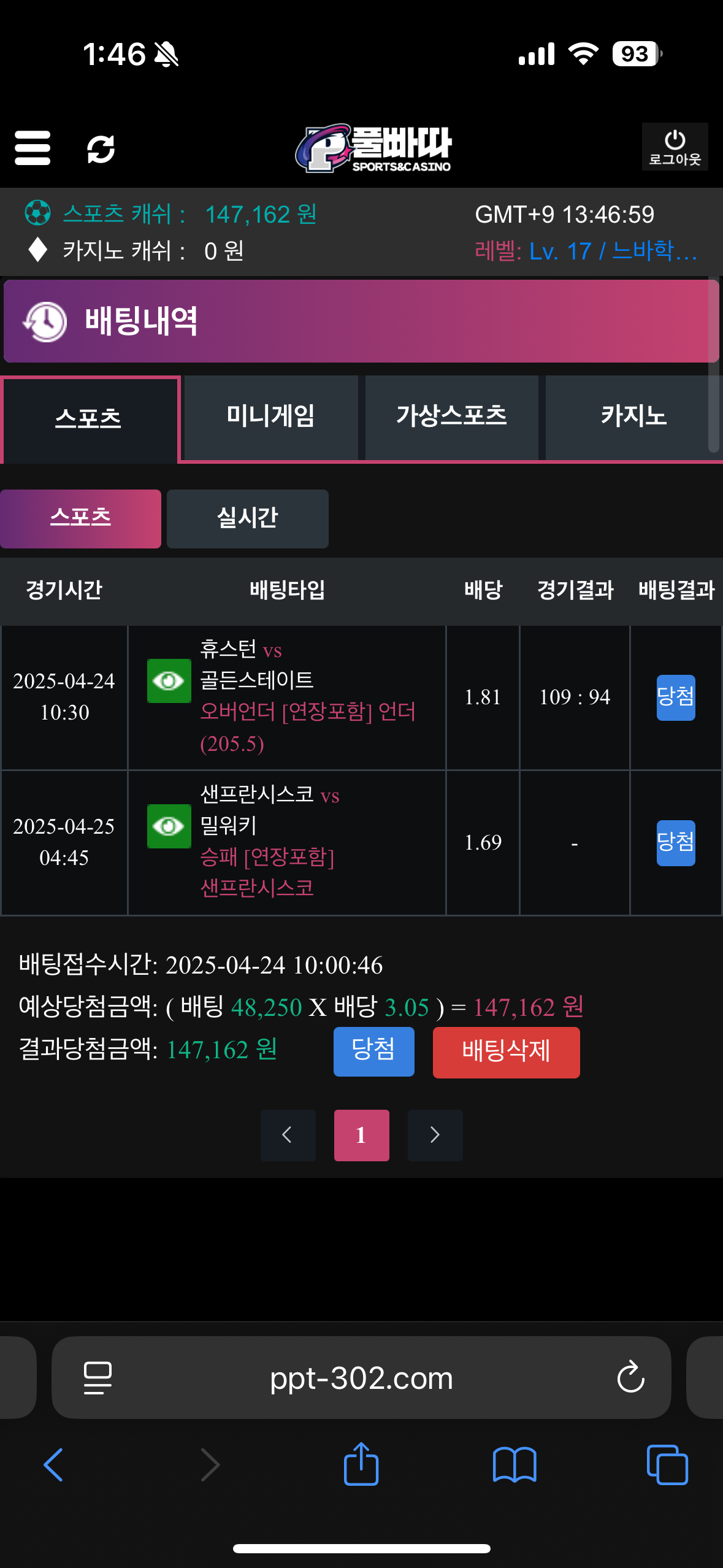The image size is (723, 1568).
Task: Open the Safari tabs overview
Action: (x=667, y=1465)
